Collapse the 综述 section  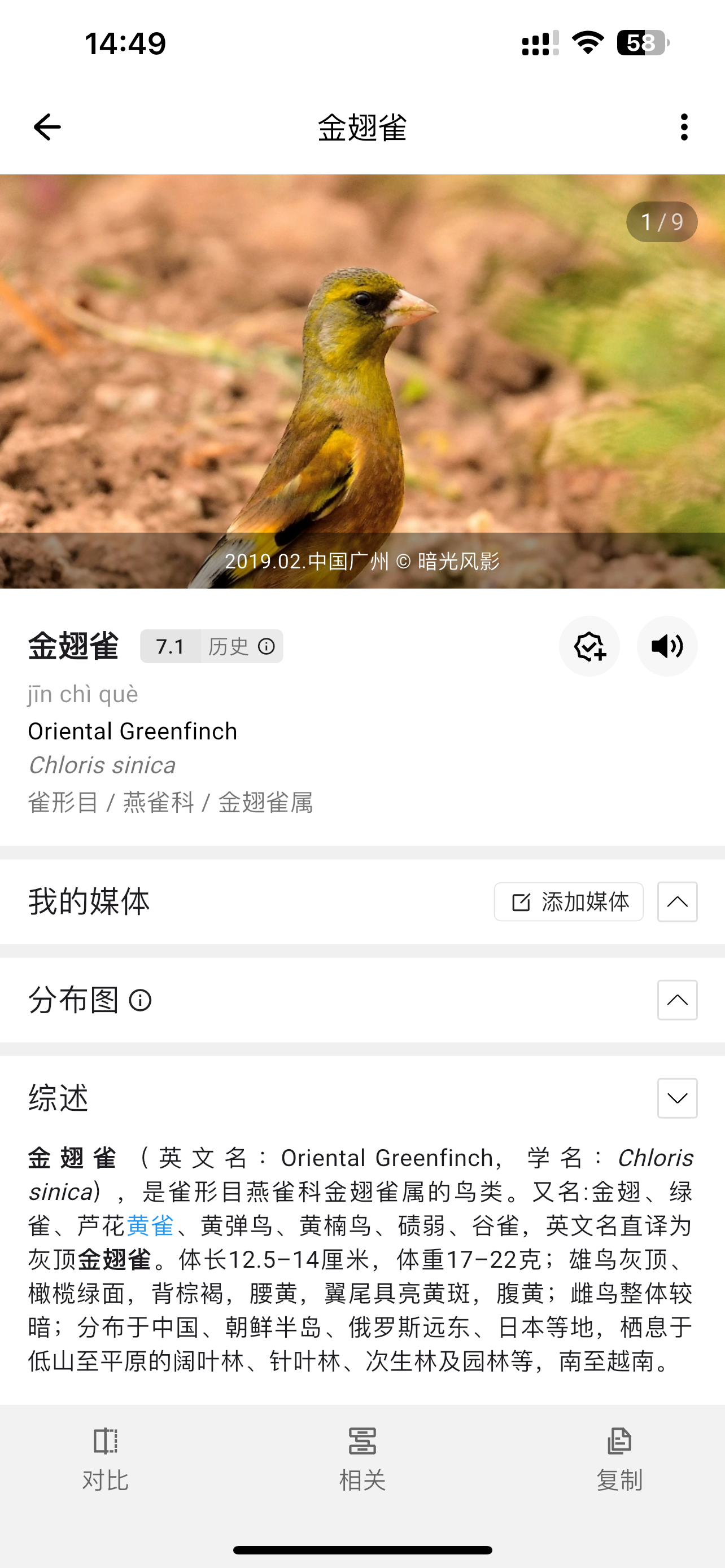678,1098
